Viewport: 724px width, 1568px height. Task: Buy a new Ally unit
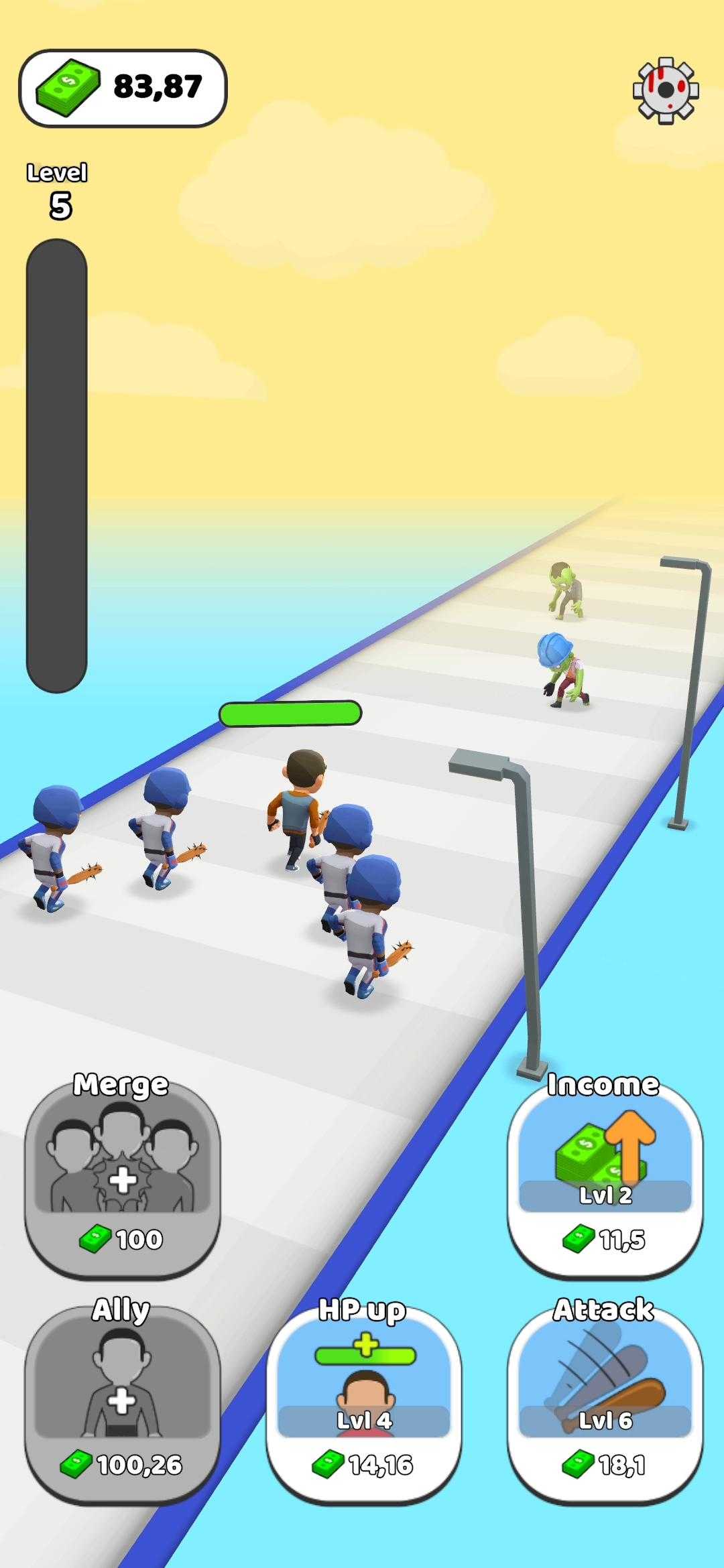tap(123, 1403)
